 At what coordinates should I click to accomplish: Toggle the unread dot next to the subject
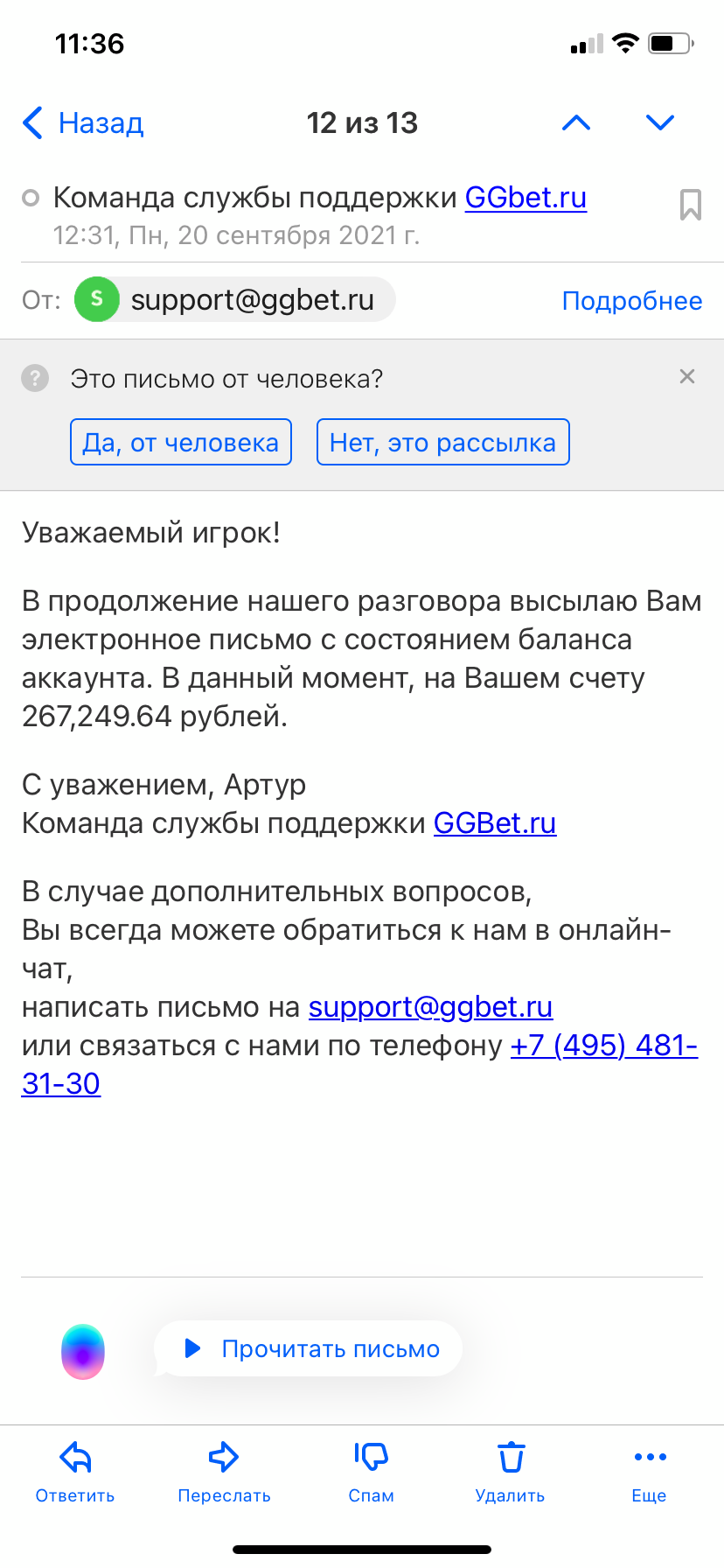click(x=31, y=198)
